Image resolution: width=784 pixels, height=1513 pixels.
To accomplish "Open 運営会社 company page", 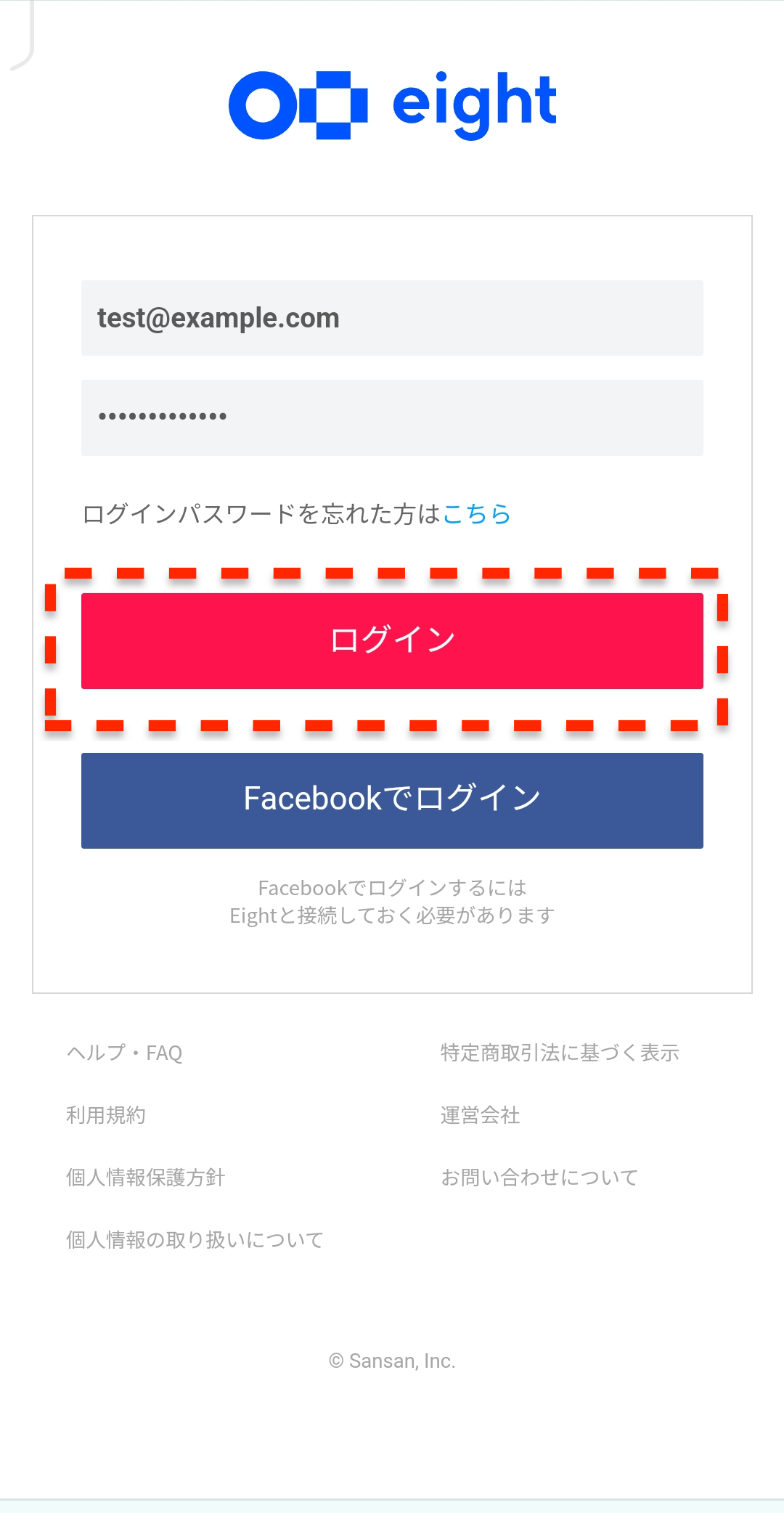I will click(x=480, y=1115).
